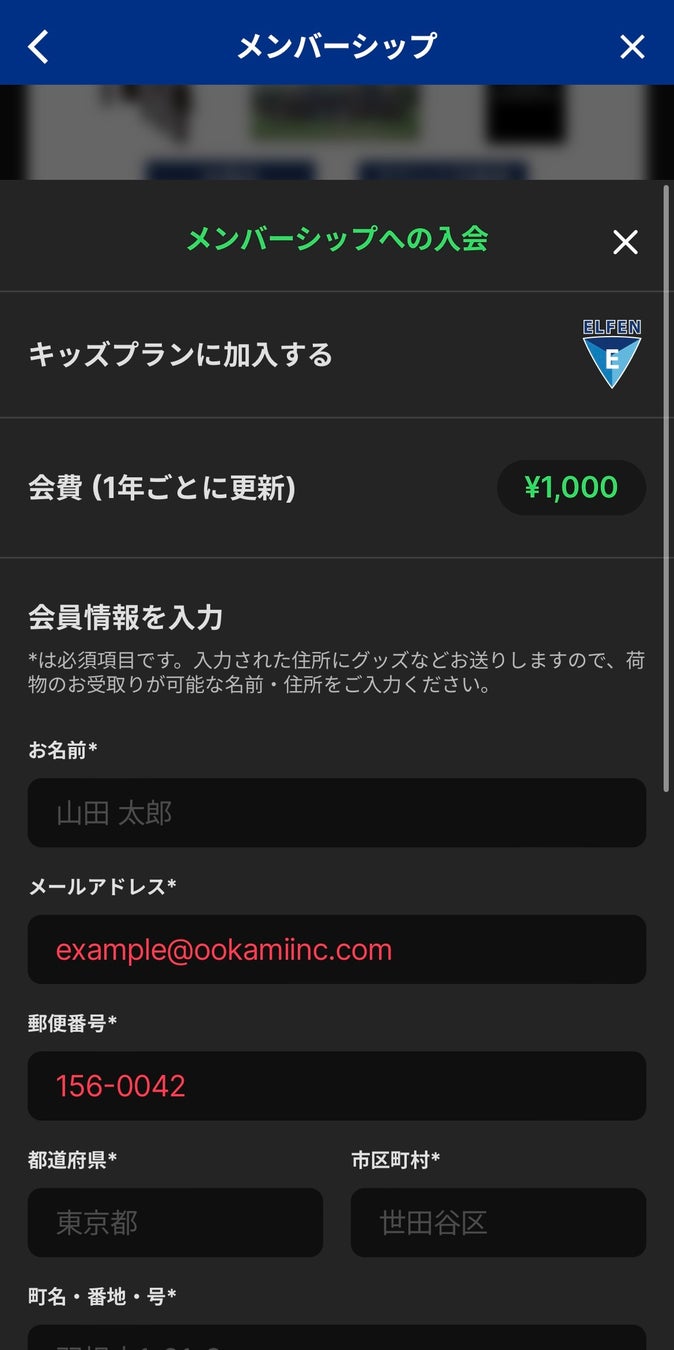Tap the お名前 name field

tap(336, 813)
